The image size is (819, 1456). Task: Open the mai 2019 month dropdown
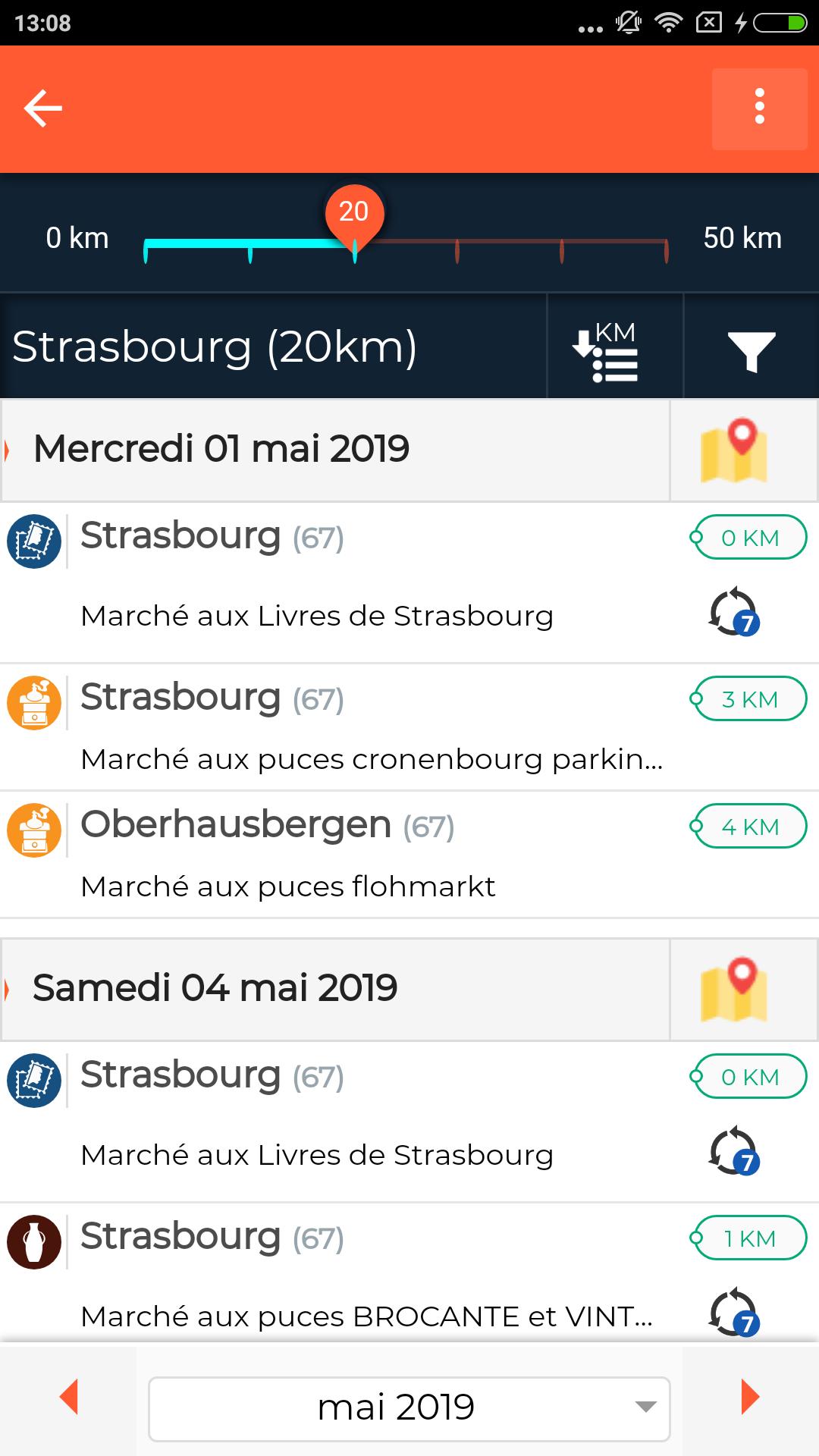click(409, 1409)
